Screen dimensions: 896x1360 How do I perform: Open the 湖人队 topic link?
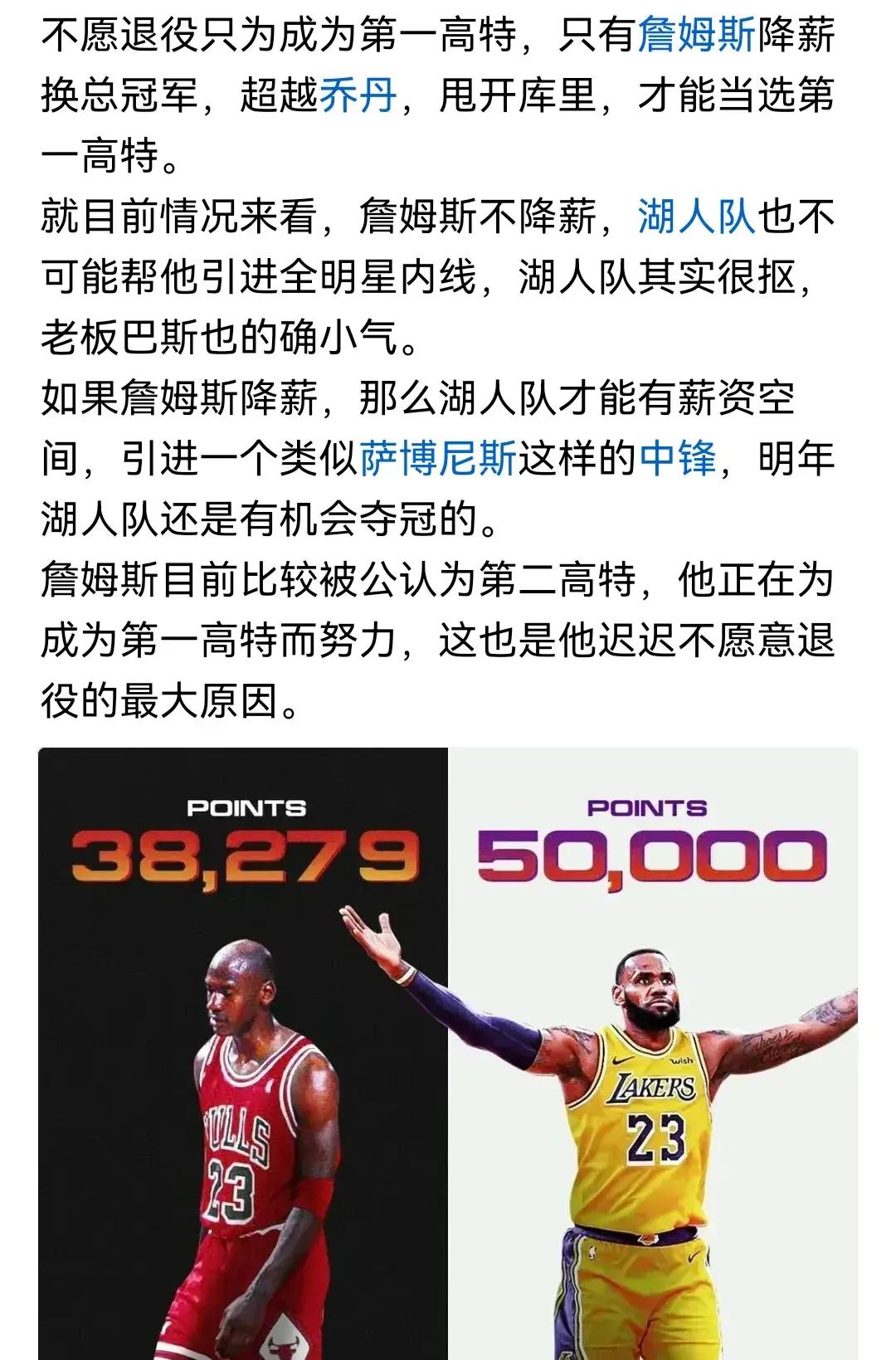tap(697, 217)
